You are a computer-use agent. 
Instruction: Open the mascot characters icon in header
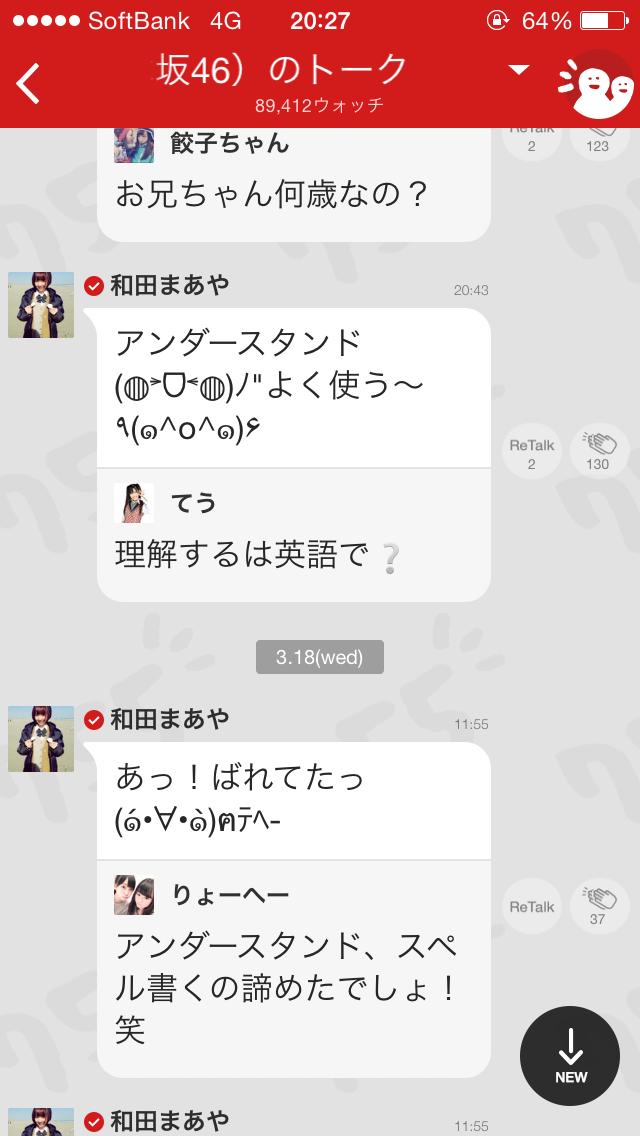594,84
